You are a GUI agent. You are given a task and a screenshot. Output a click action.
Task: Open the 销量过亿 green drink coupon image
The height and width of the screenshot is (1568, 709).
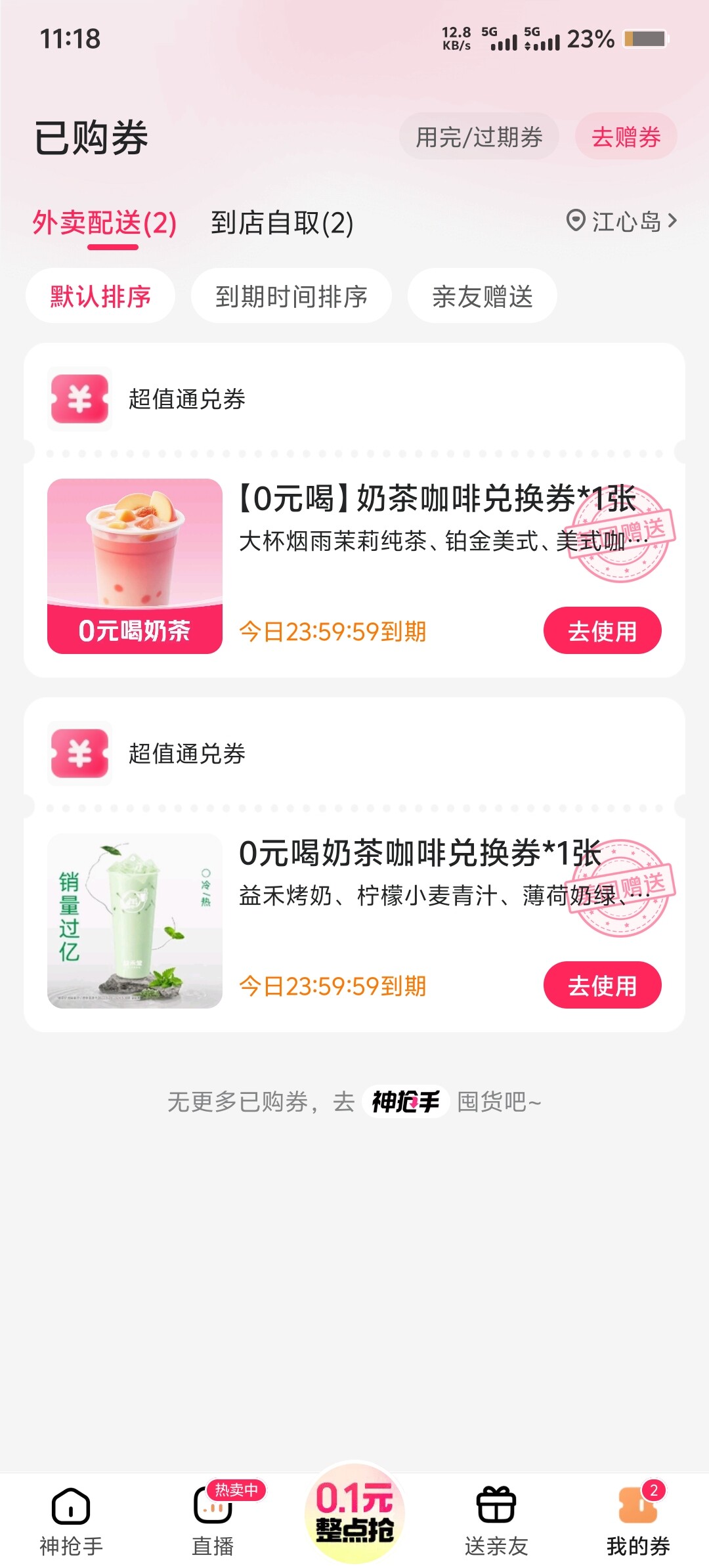click(x=135, y=920)
